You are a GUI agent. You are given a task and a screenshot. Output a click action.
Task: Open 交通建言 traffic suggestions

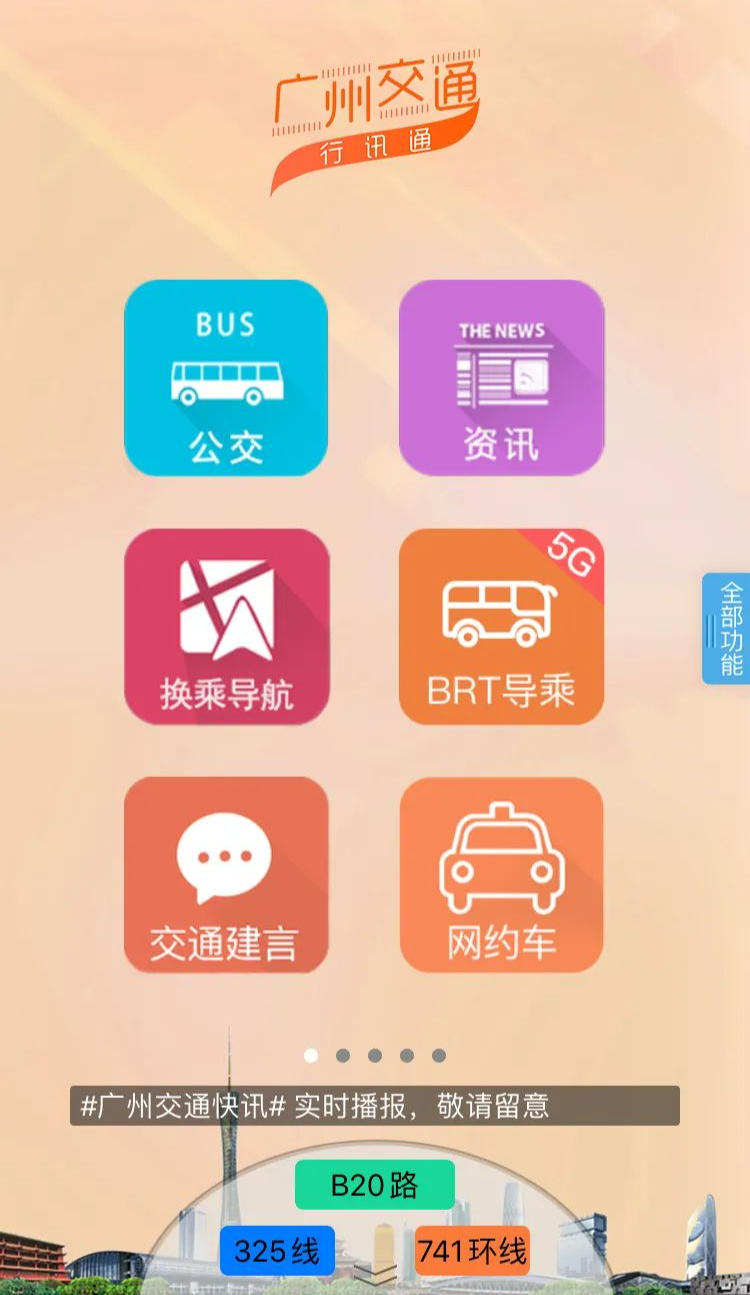pos(226,875)
